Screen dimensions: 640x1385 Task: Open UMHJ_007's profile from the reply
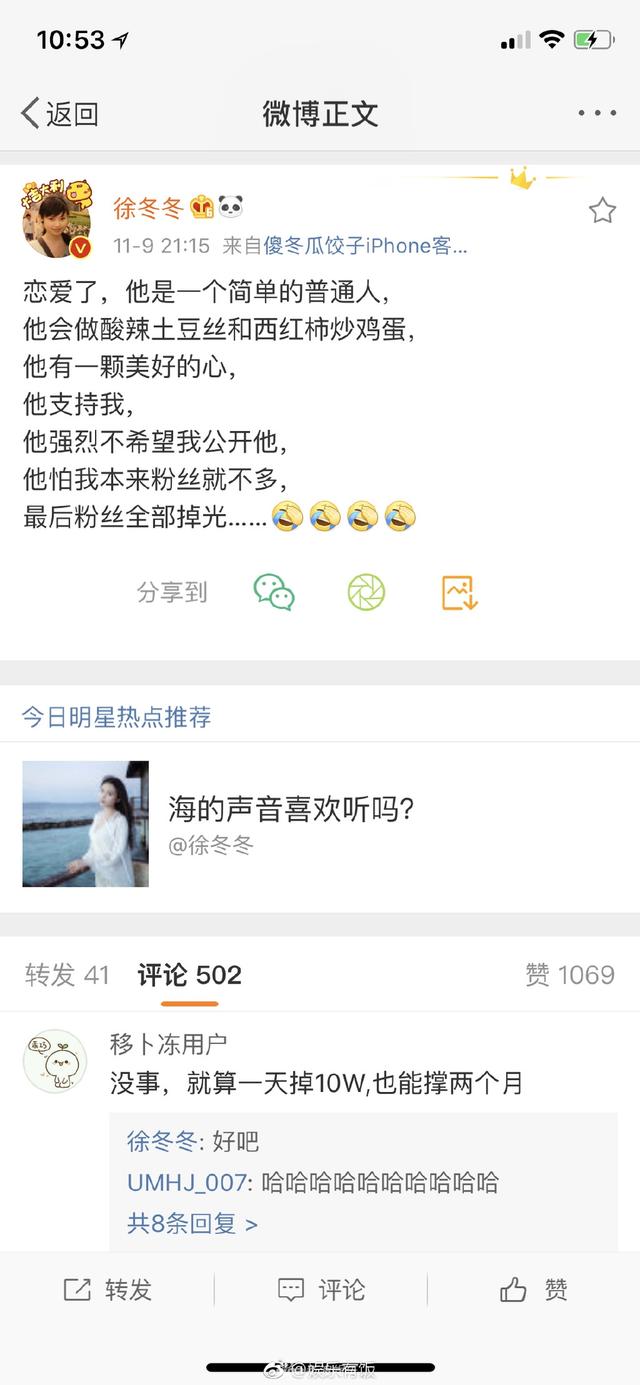pyautogui.click(x=186, y=1182)
